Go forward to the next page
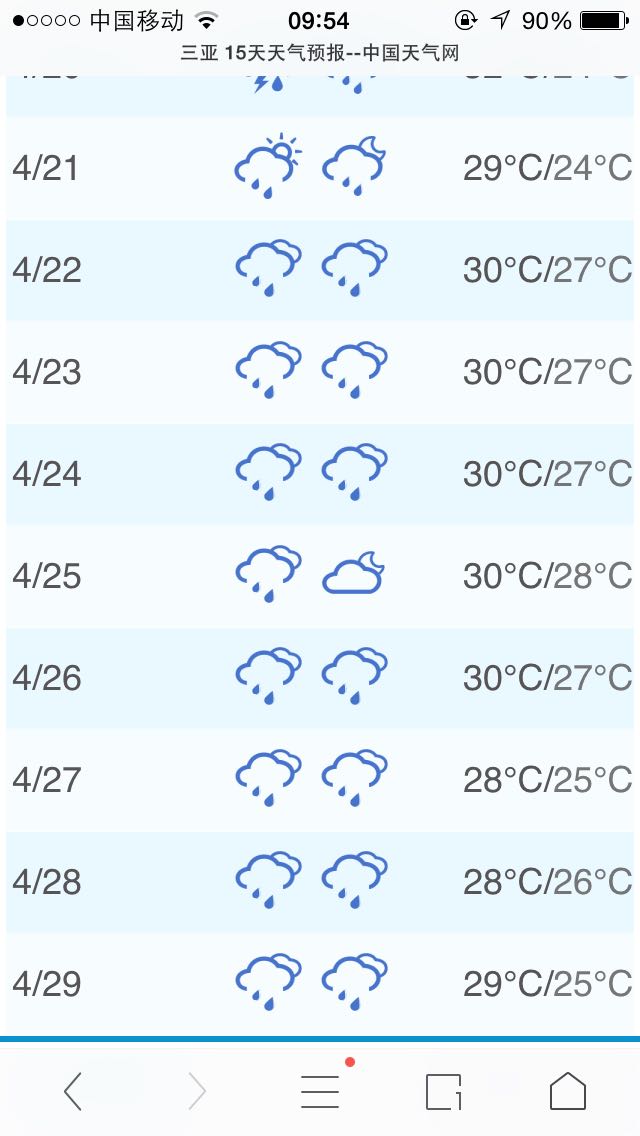Viewport: 640px width, 1136px height. [x=197, y=1091]
